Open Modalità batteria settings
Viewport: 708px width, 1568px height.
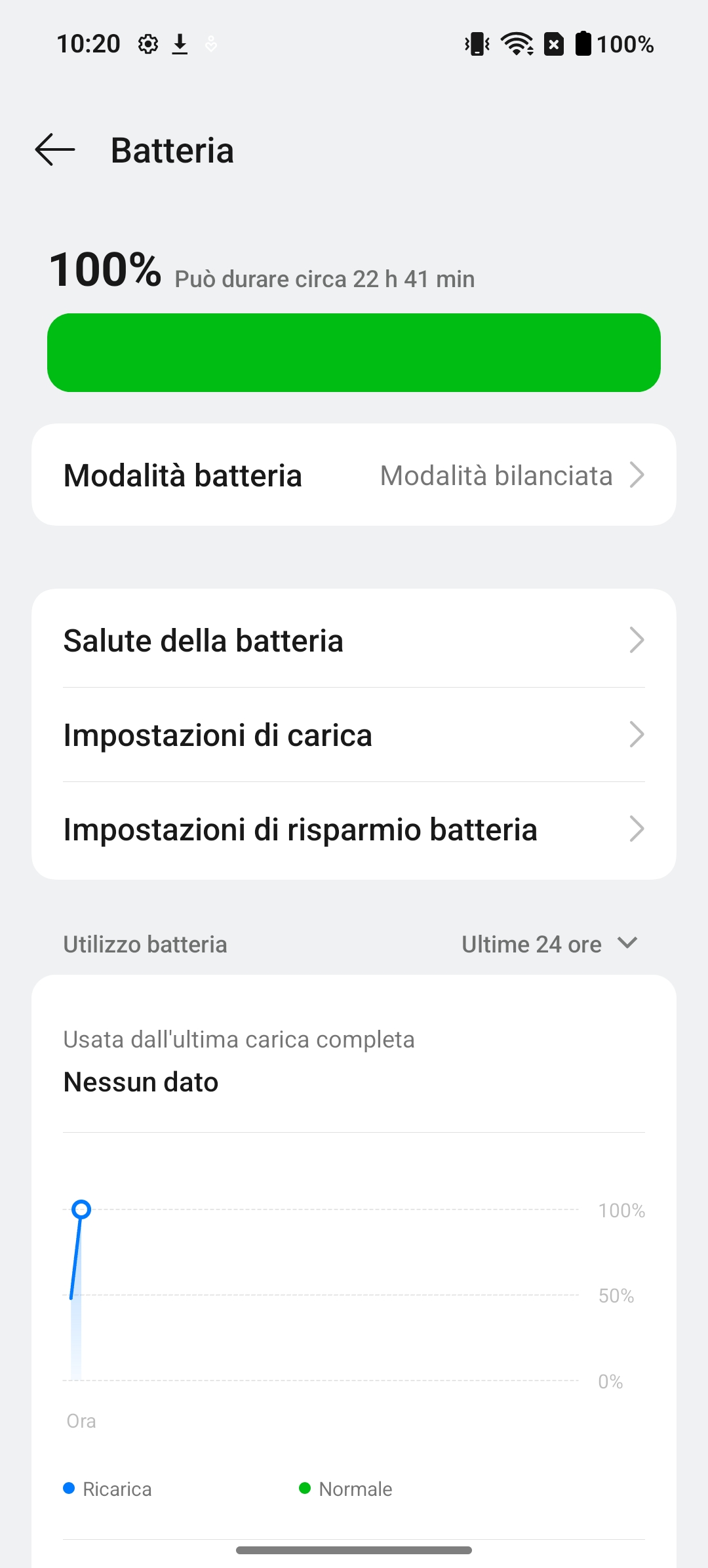click(354, 475)
